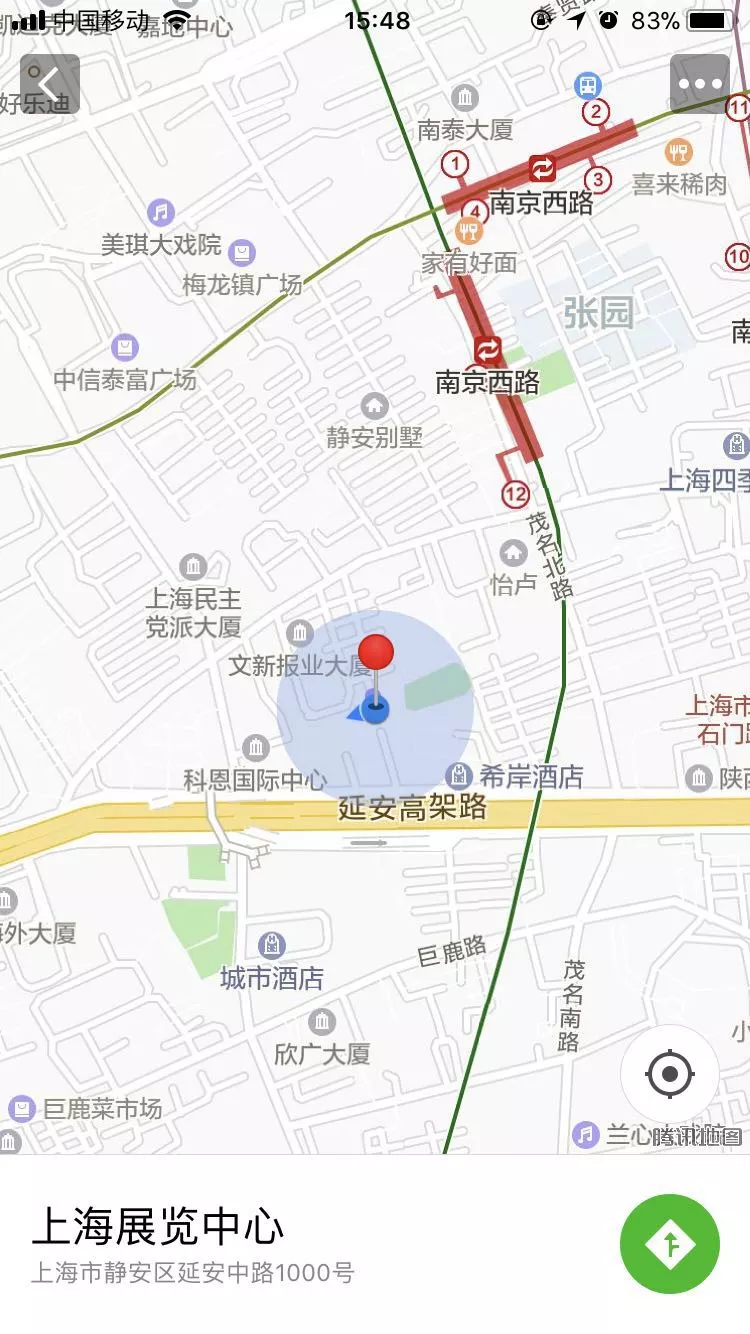
Task: Tap the red location pin
Action: click(x=376, y=654)
